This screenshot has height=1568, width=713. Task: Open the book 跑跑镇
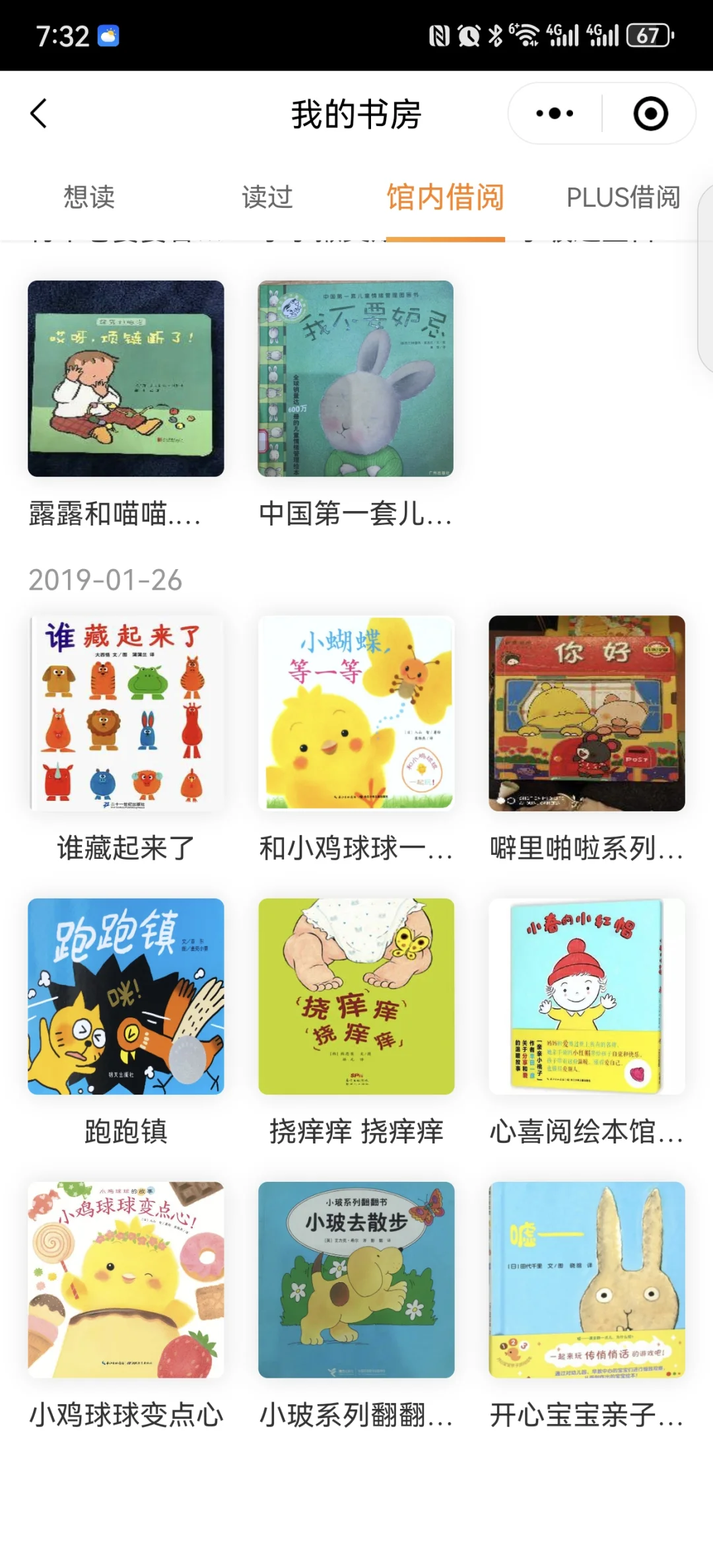(x=125, y=996)
